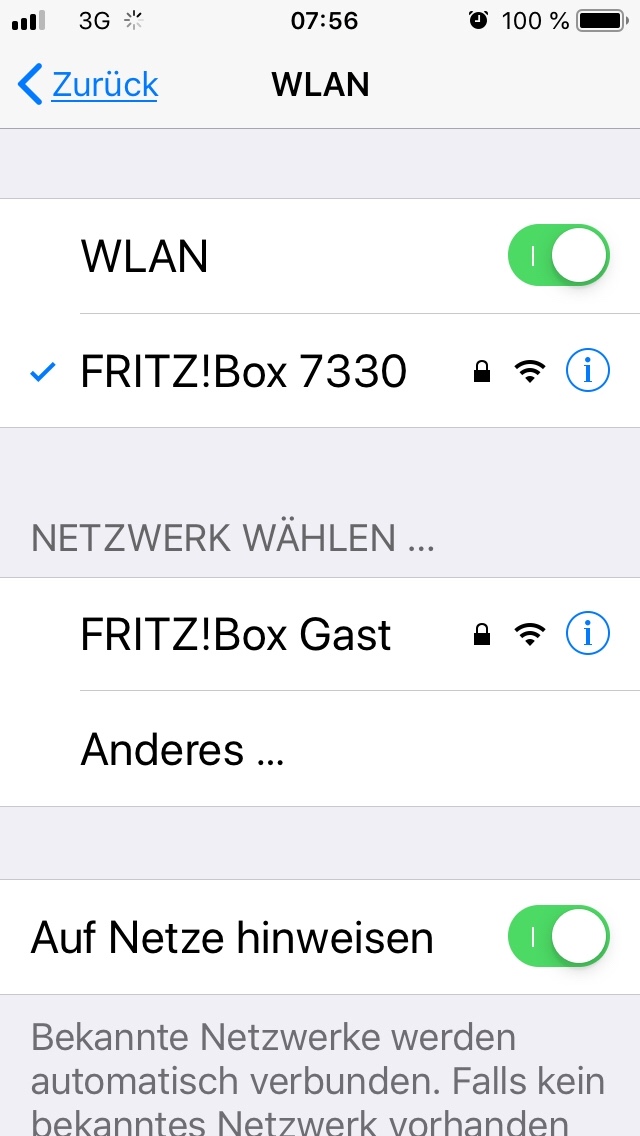
Task: Select the FRITZ!Box 7330 network row
Action: [x=320, y=371]
